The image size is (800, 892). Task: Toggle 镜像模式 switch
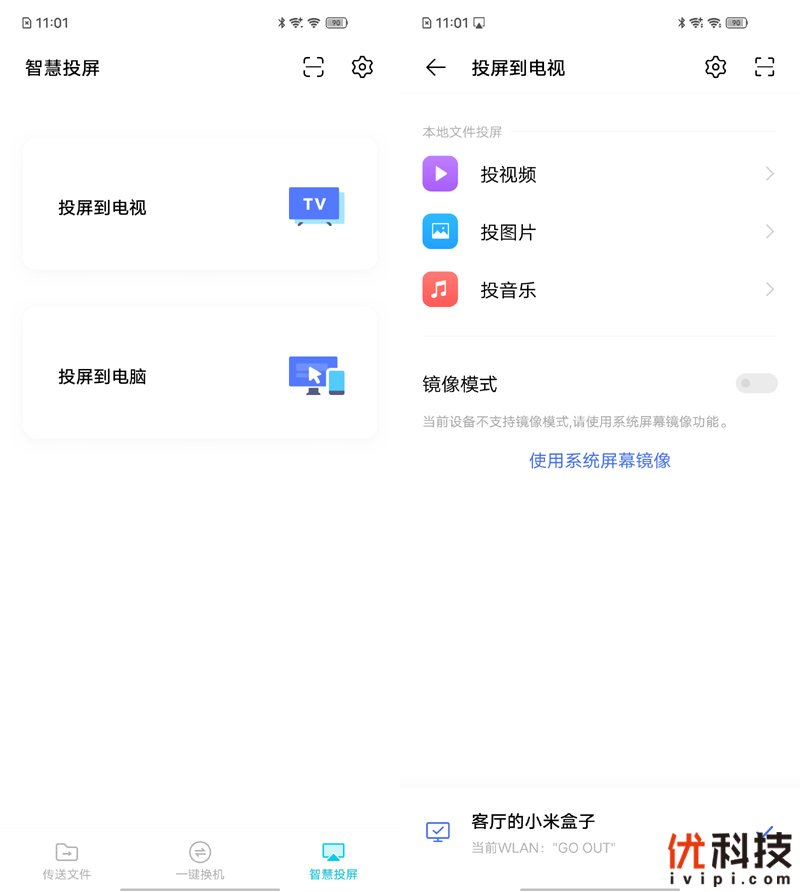click(x=756, y=383)
